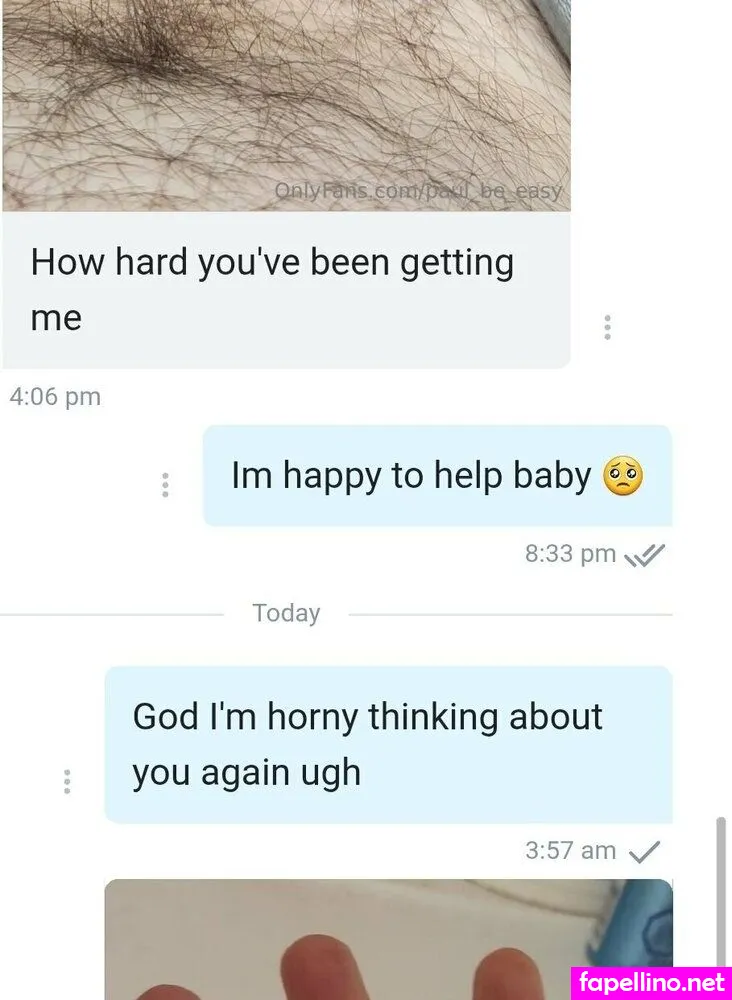Open options for the 4:06 pm message
The height and width of the screenshot is (1000, 732).
607,327
